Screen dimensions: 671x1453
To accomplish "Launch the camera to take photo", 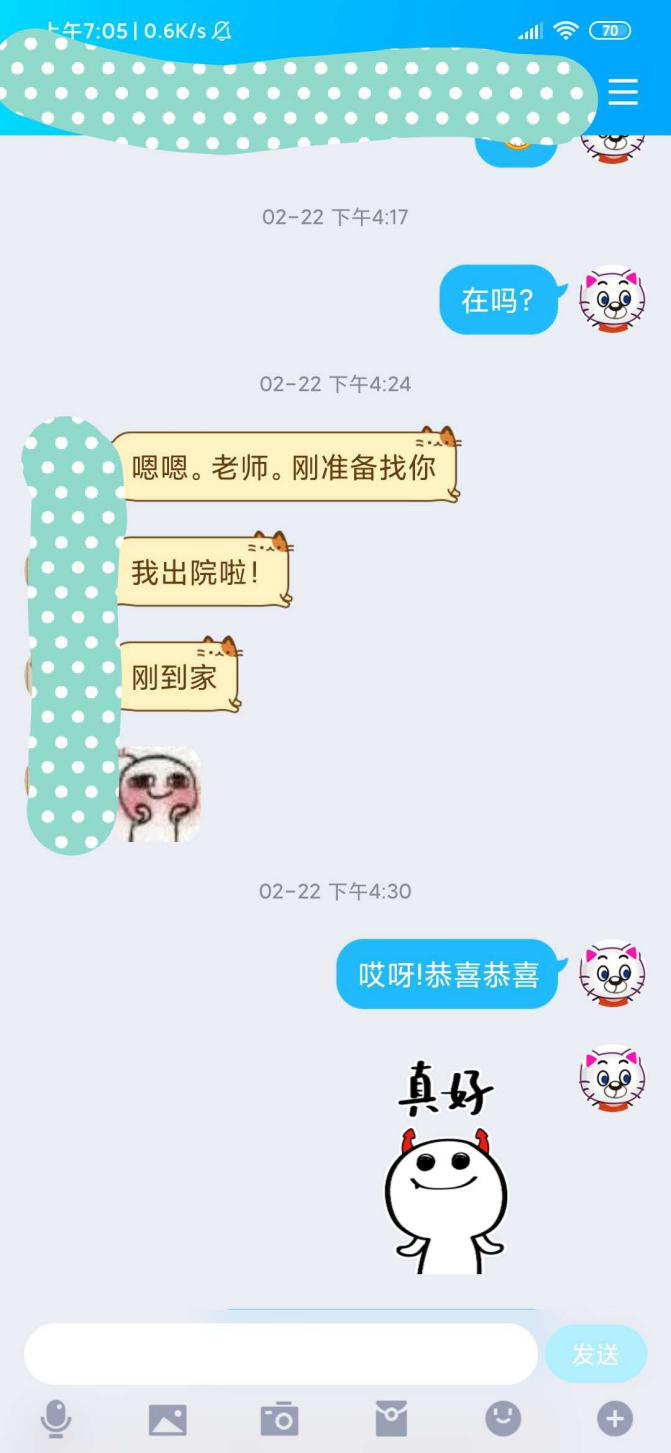I will [279, 1418].
